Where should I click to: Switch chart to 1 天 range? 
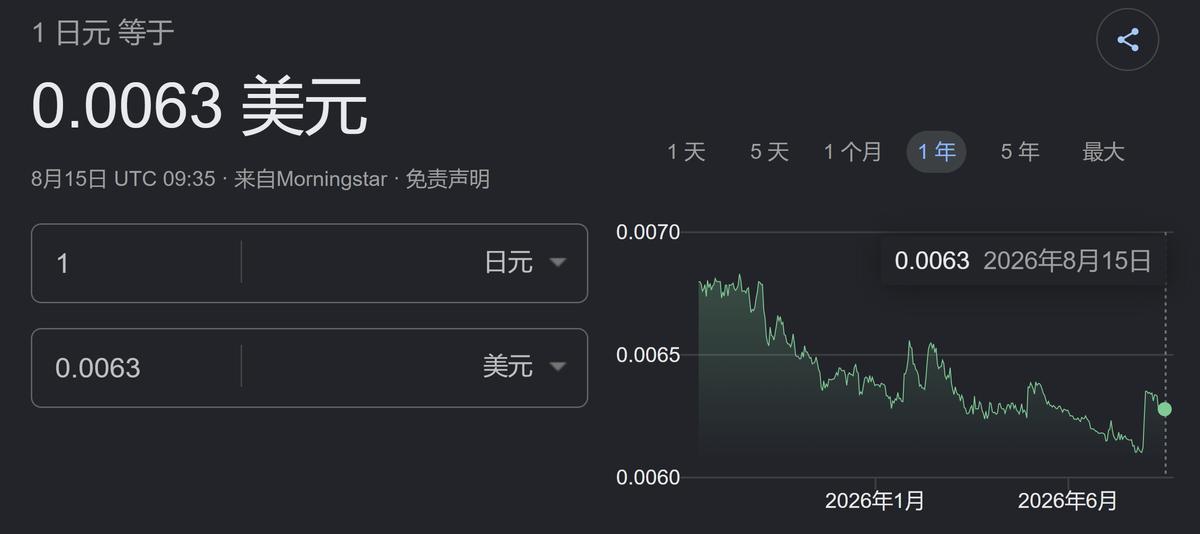[686, 152]
